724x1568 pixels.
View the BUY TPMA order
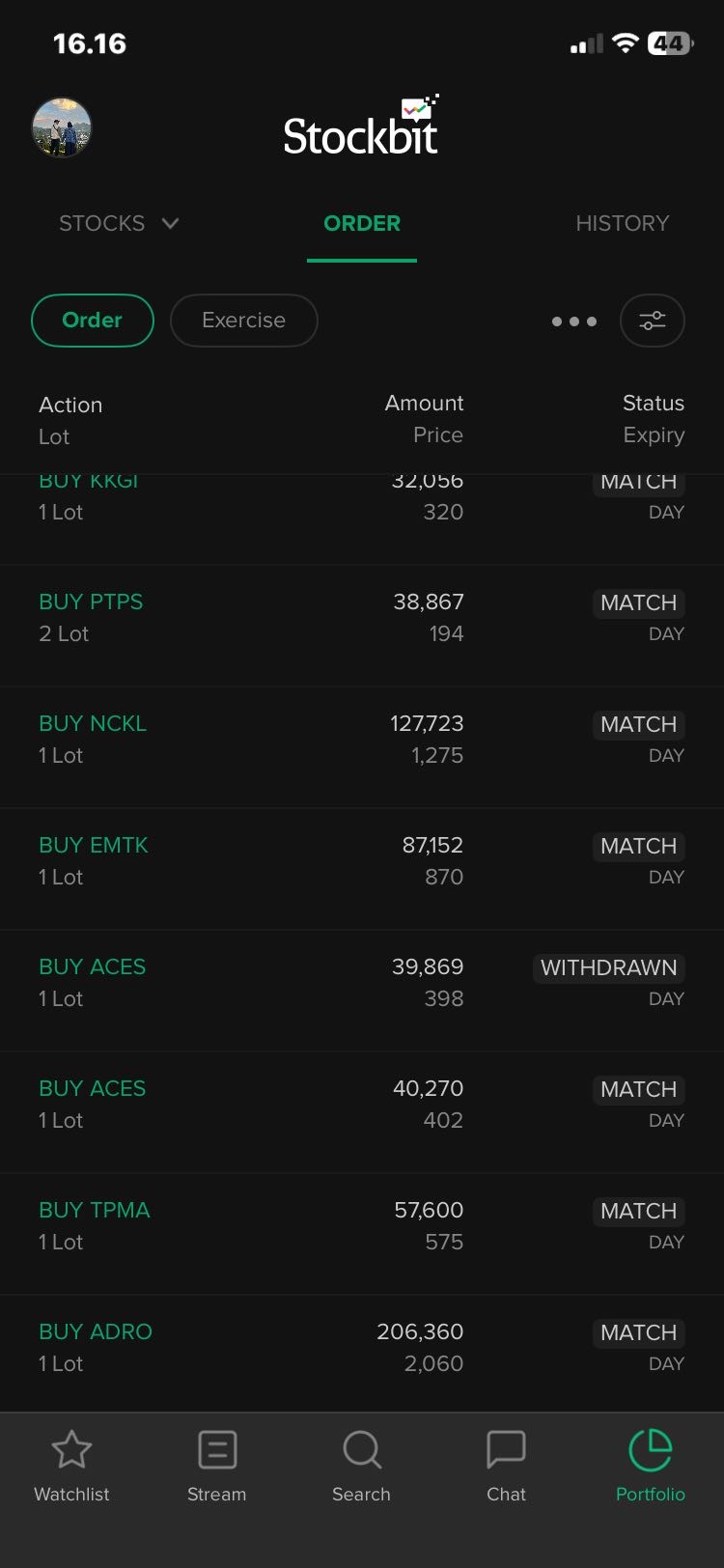pos(362,1226)
